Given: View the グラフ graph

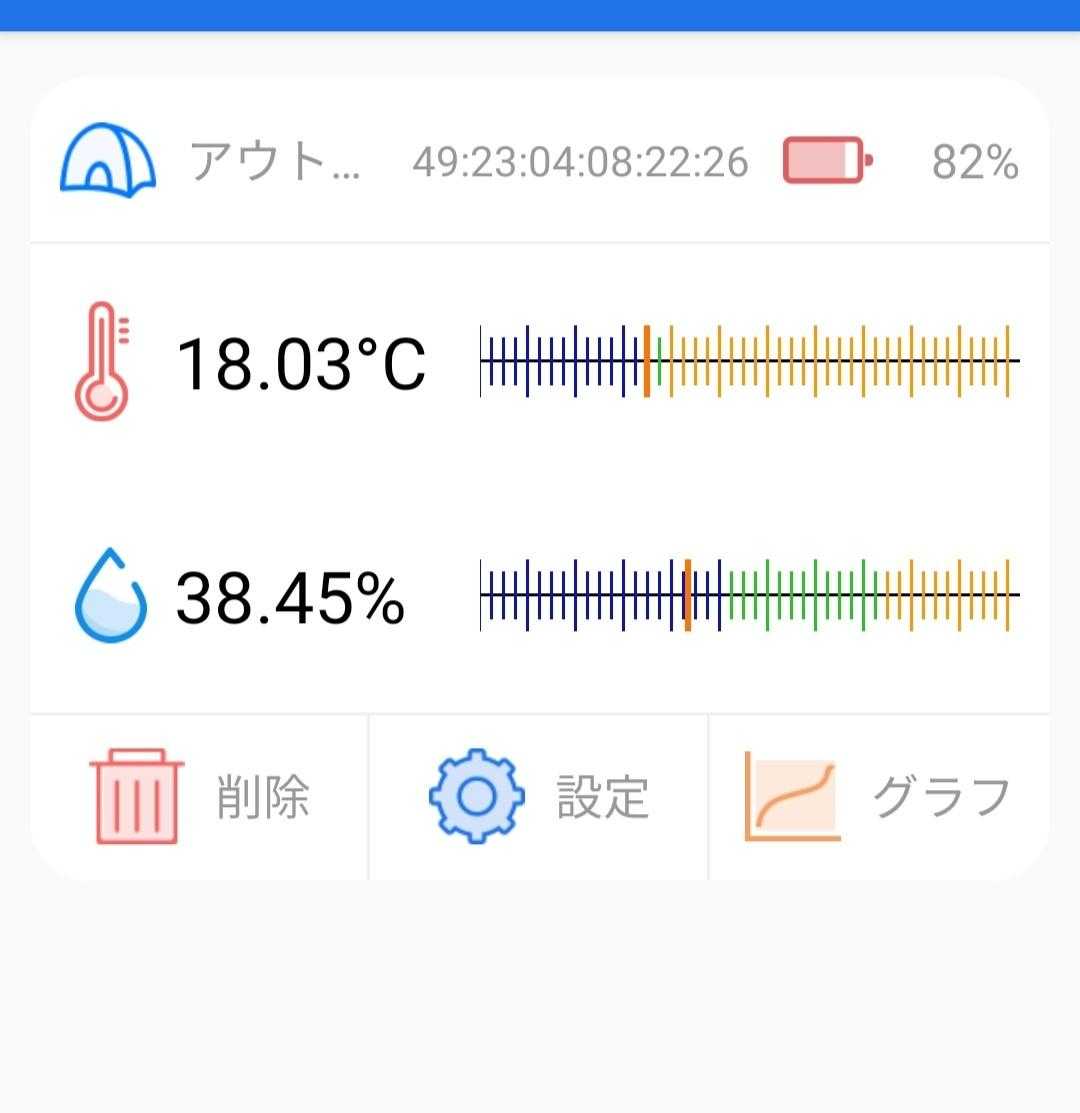Looking at the screenshot, I should (x=879, y=797).
